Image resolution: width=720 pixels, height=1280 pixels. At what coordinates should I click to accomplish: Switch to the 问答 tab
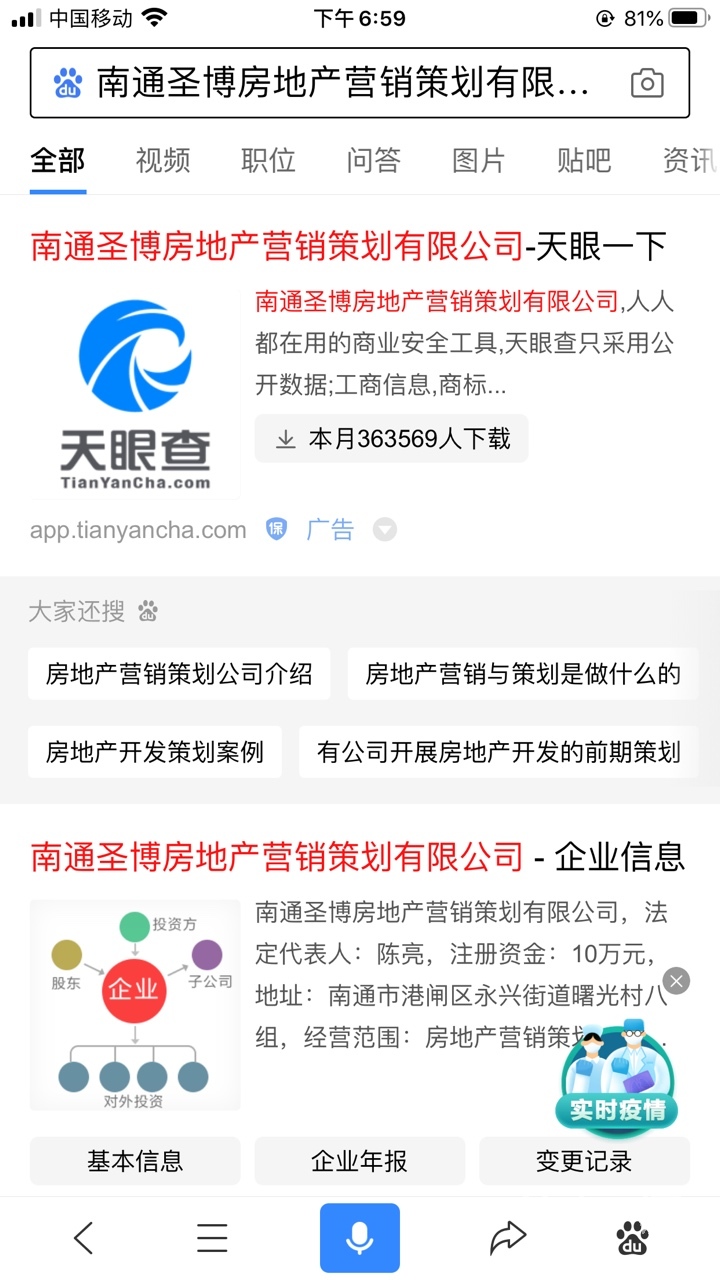point(374,160)
